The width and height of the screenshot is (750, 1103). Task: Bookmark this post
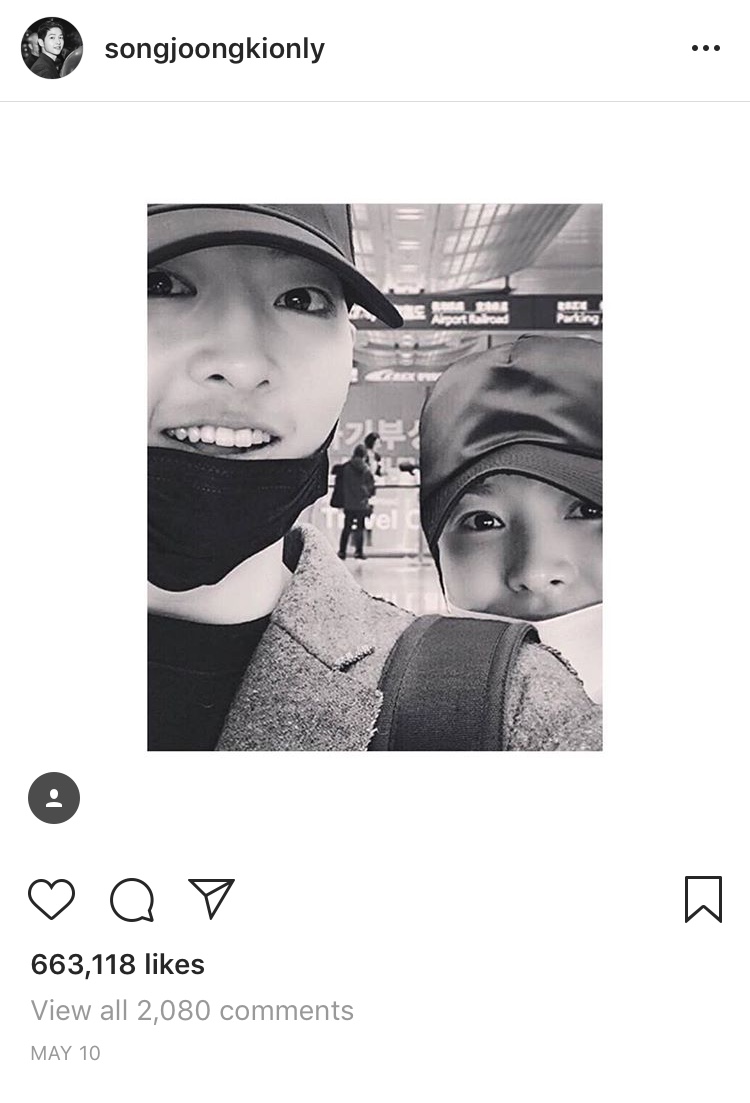pyautogui.click(x=703, y=899)
